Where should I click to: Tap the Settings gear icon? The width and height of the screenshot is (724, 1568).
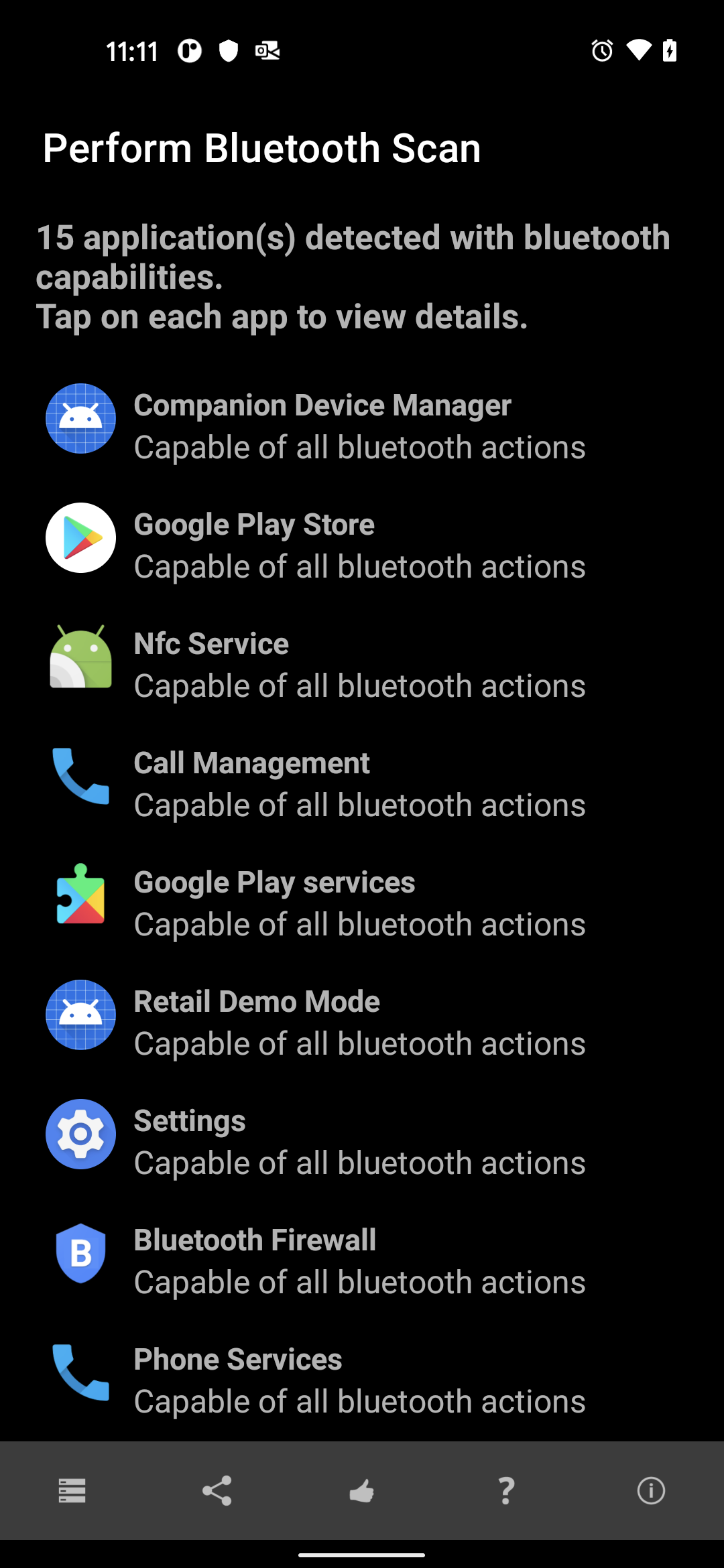[80, 1134]
